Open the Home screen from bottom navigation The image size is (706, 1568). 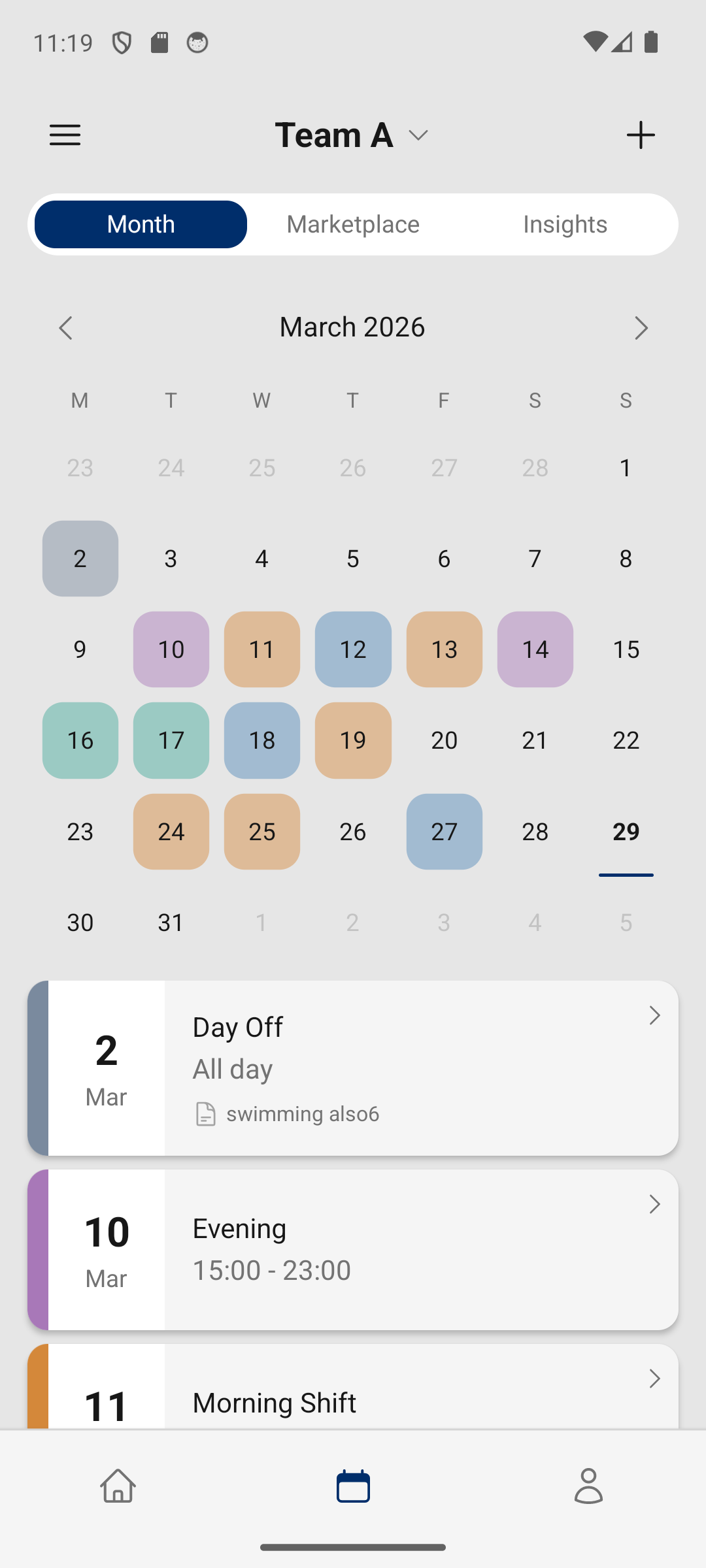(118, 1486)
